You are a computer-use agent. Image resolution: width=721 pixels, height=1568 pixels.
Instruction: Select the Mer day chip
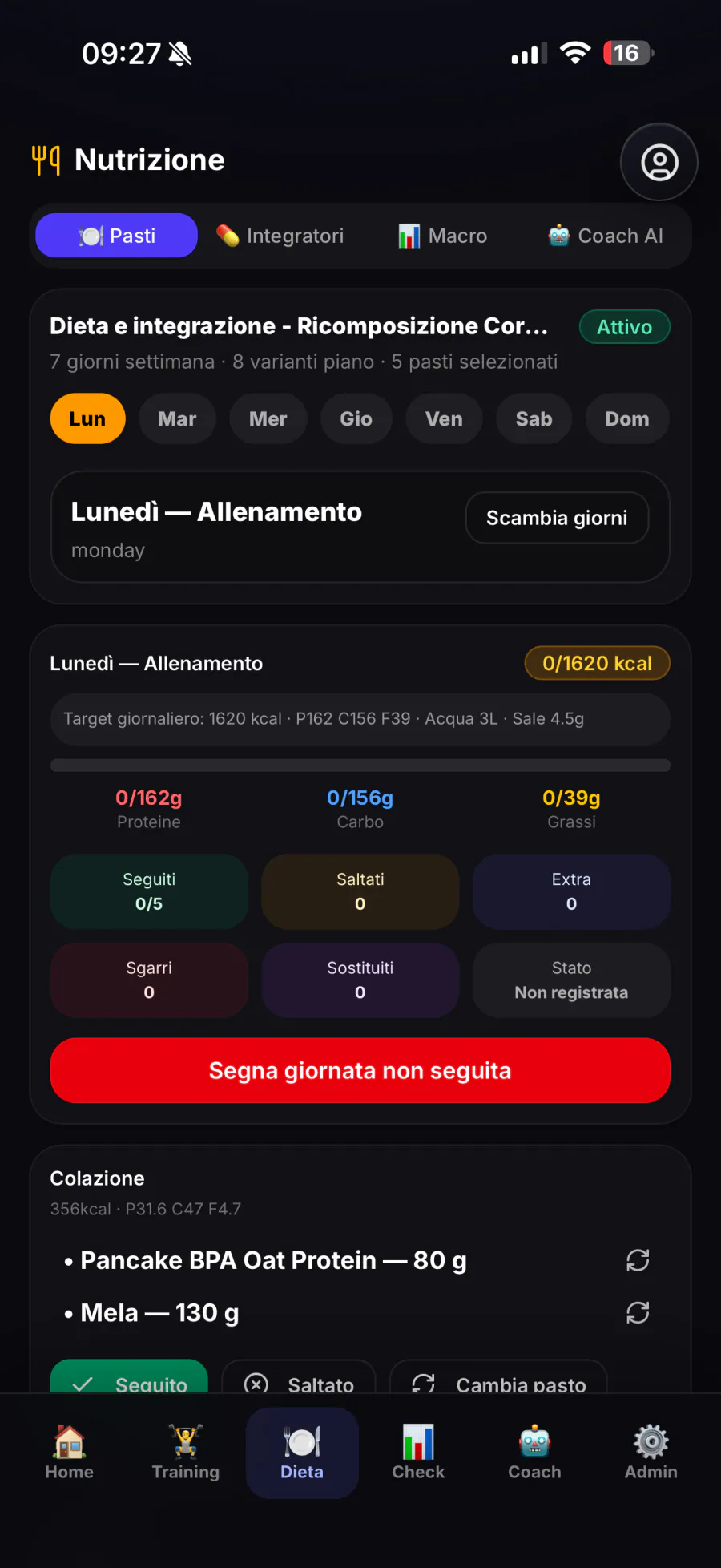click(268, 418)
